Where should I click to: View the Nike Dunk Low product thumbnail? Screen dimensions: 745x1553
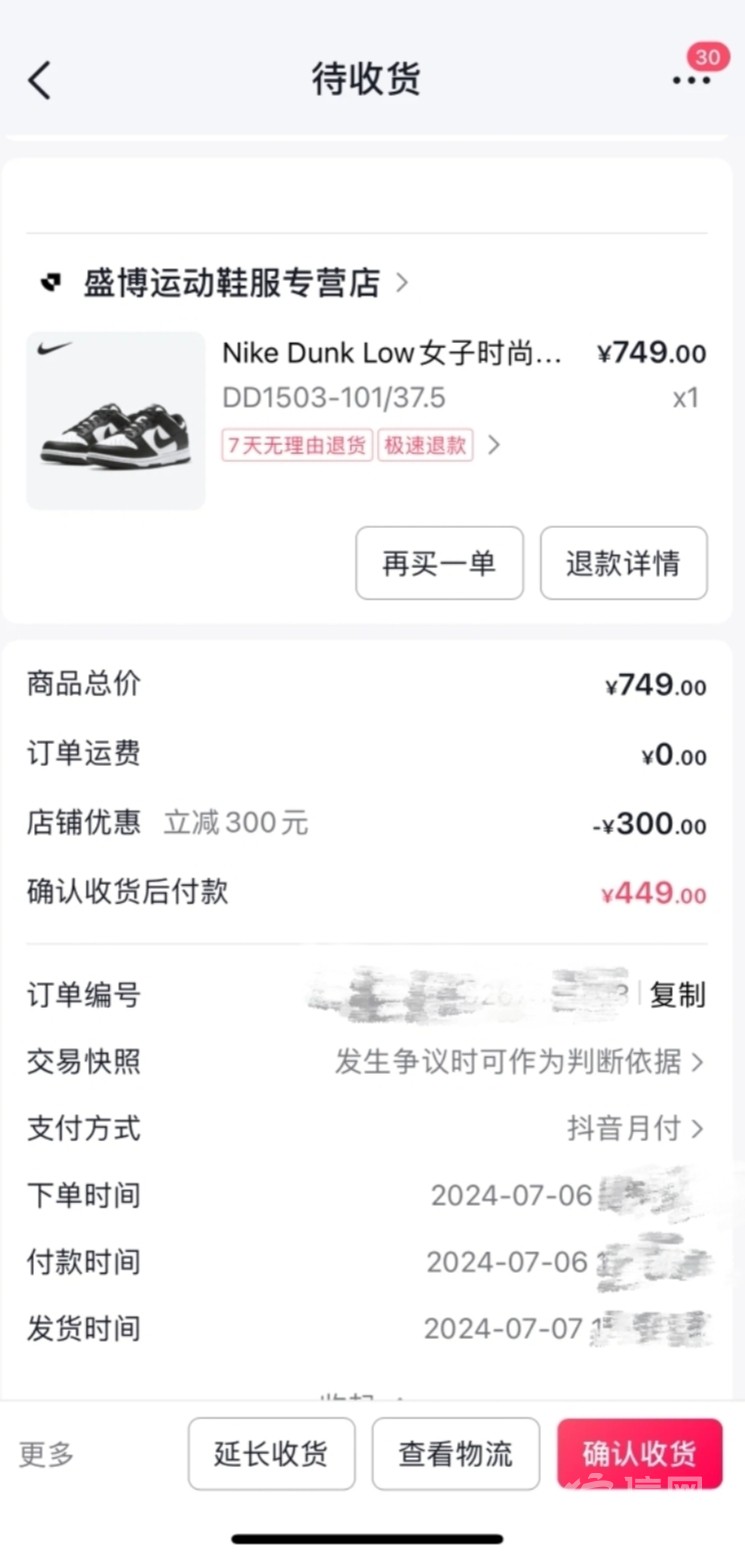point(116,421)
